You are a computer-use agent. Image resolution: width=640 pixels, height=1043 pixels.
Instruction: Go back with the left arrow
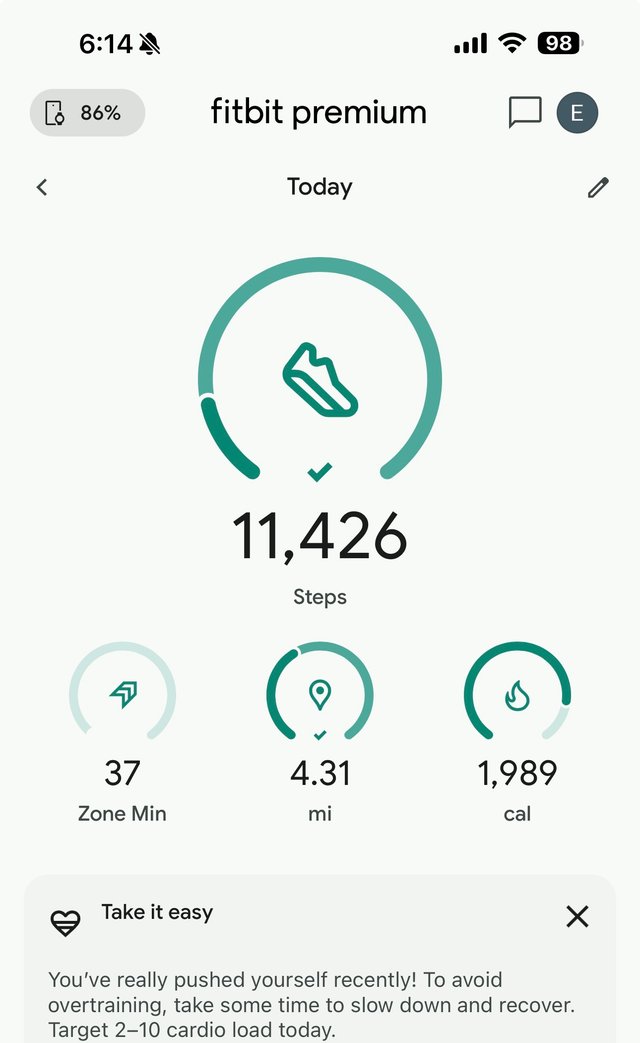coord(42,187)
